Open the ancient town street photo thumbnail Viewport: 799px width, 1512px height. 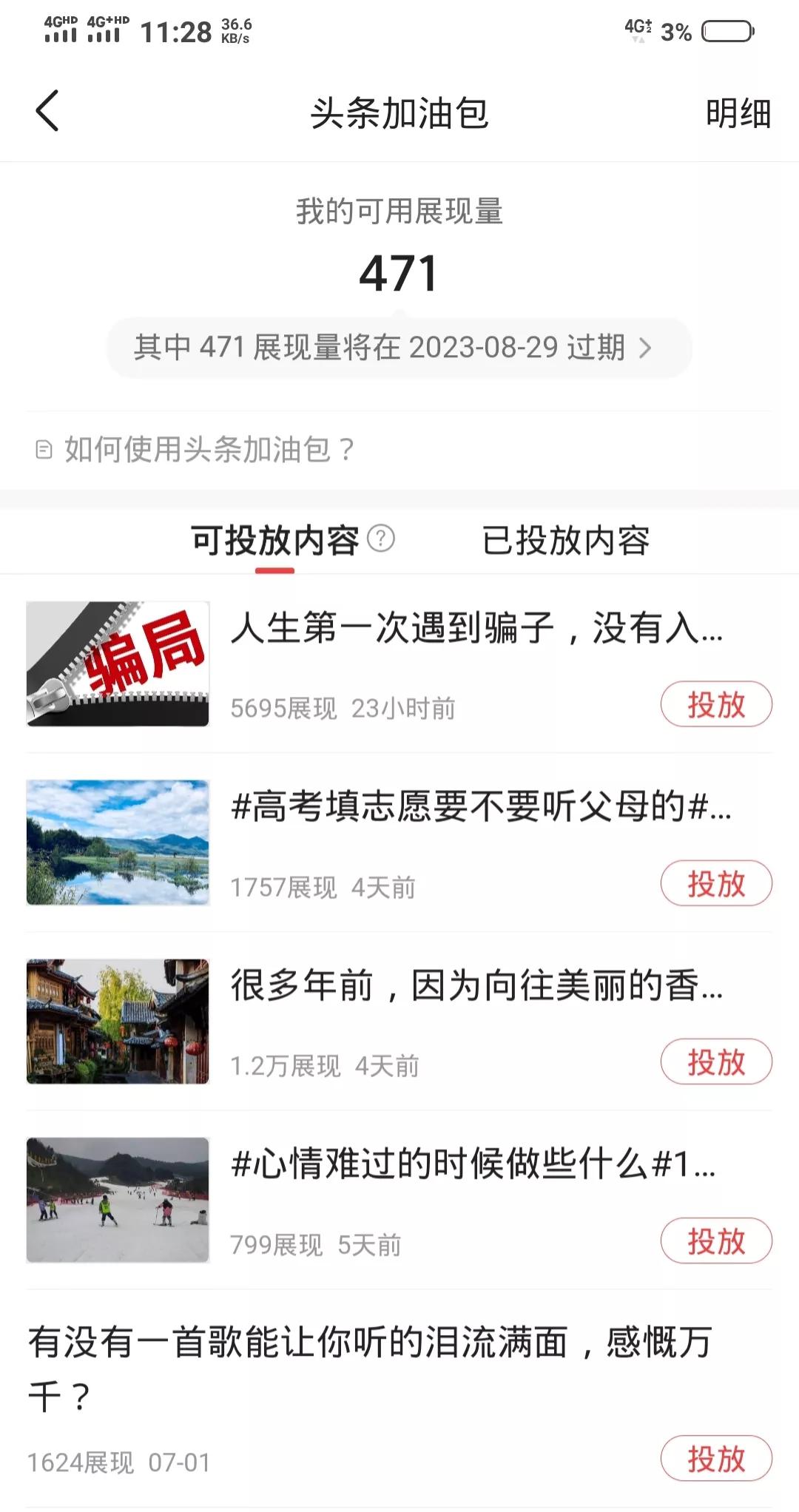(118, 1020)
